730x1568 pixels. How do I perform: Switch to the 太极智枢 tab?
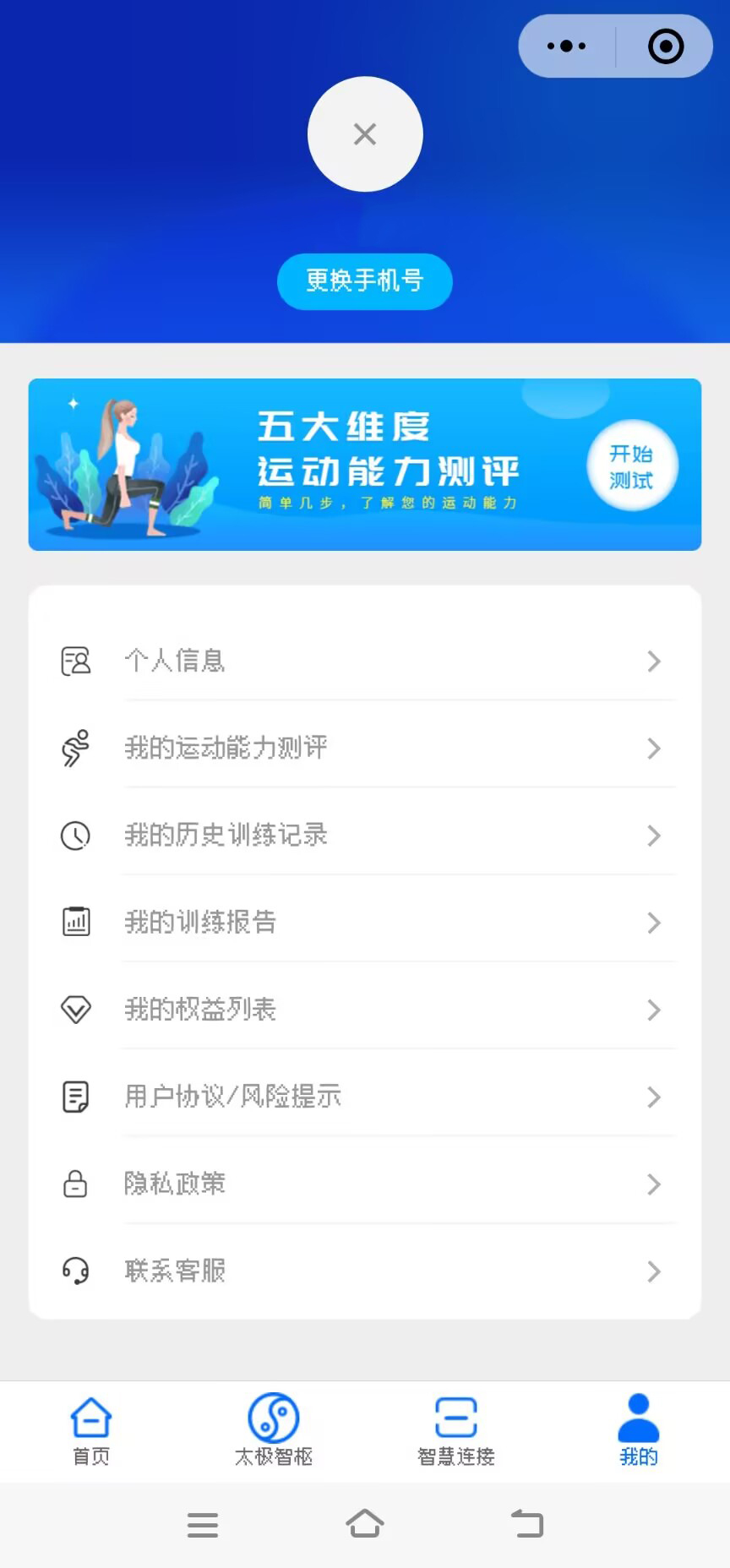274,1430
